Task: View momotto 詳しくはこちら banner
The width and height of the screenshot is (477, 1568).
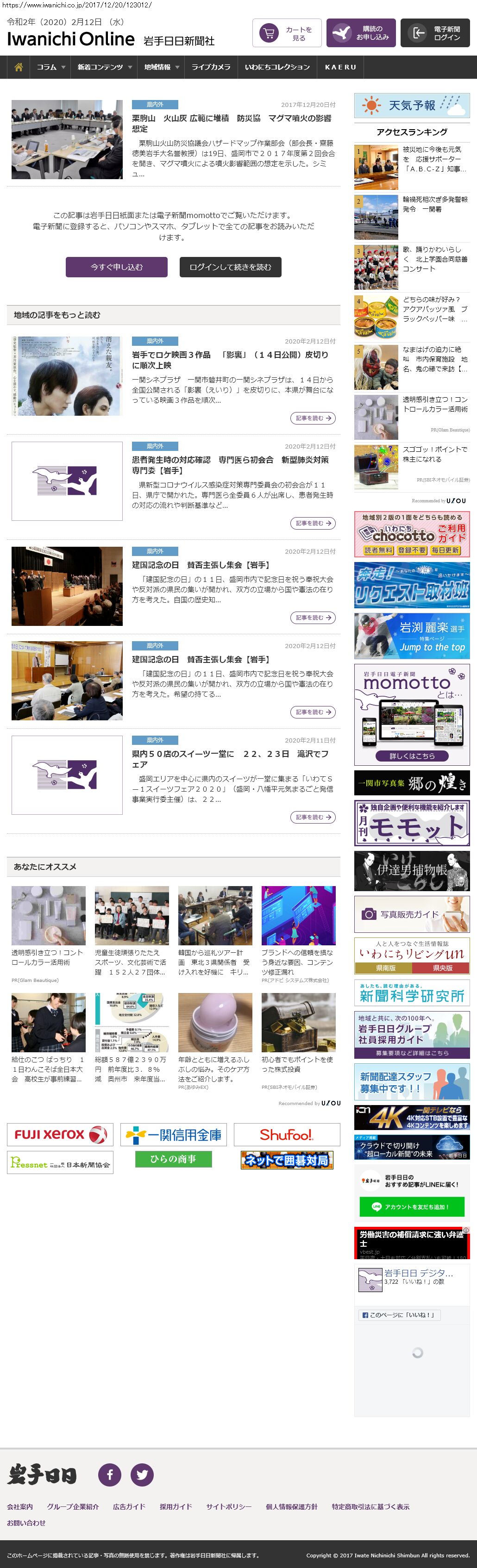Action: tap(412, 756)
